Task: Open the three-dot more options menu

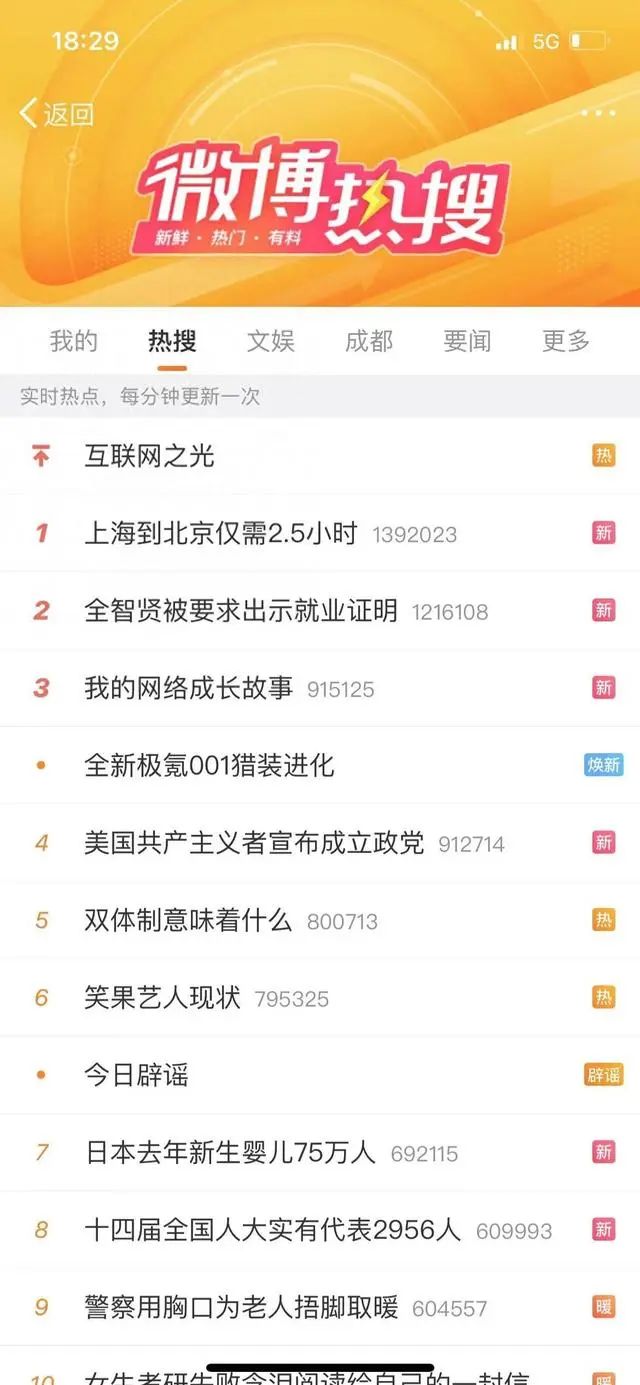Action: (598, 113)
